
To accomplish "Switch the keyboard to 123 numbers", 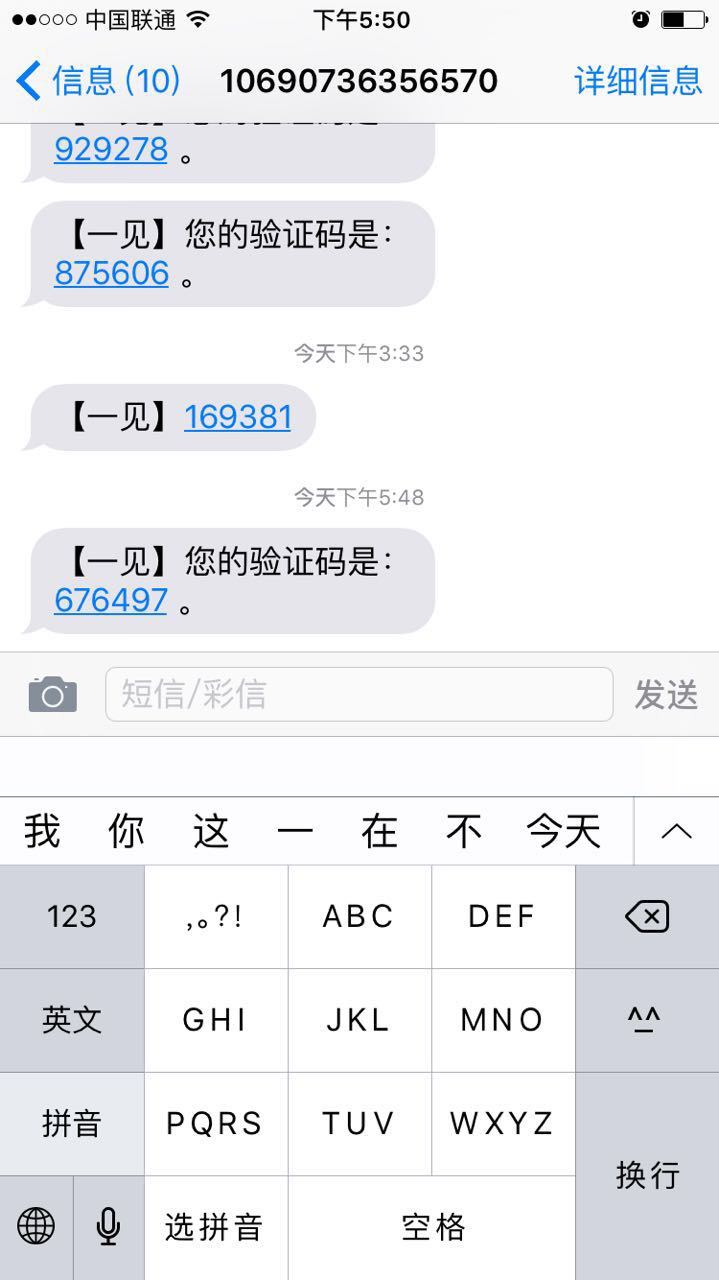I will (72, 917).
